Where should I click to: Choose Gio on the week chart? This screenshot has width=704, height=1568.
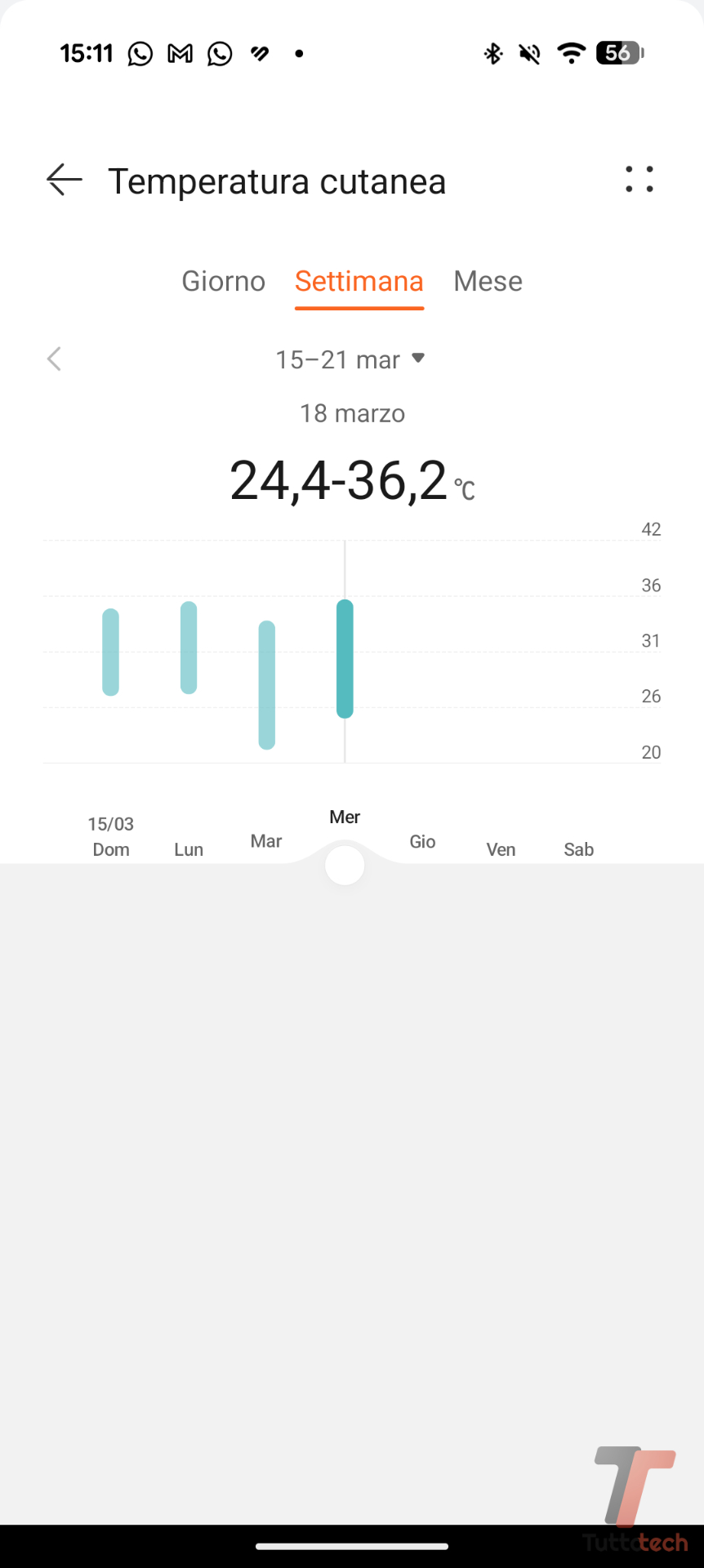[422, 841]
